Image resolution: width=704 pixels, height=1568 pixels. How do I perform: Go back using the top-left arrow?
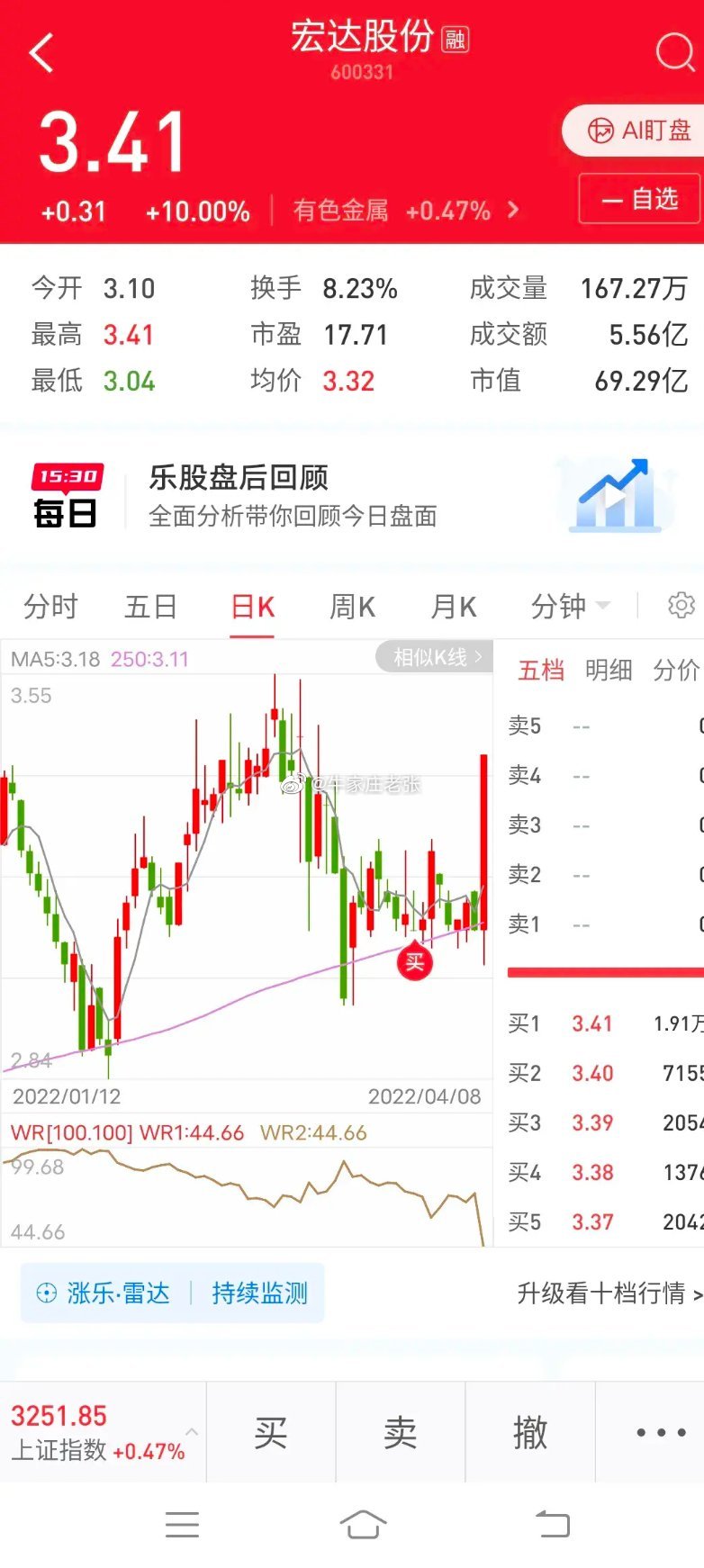click(x=41, y=53)
